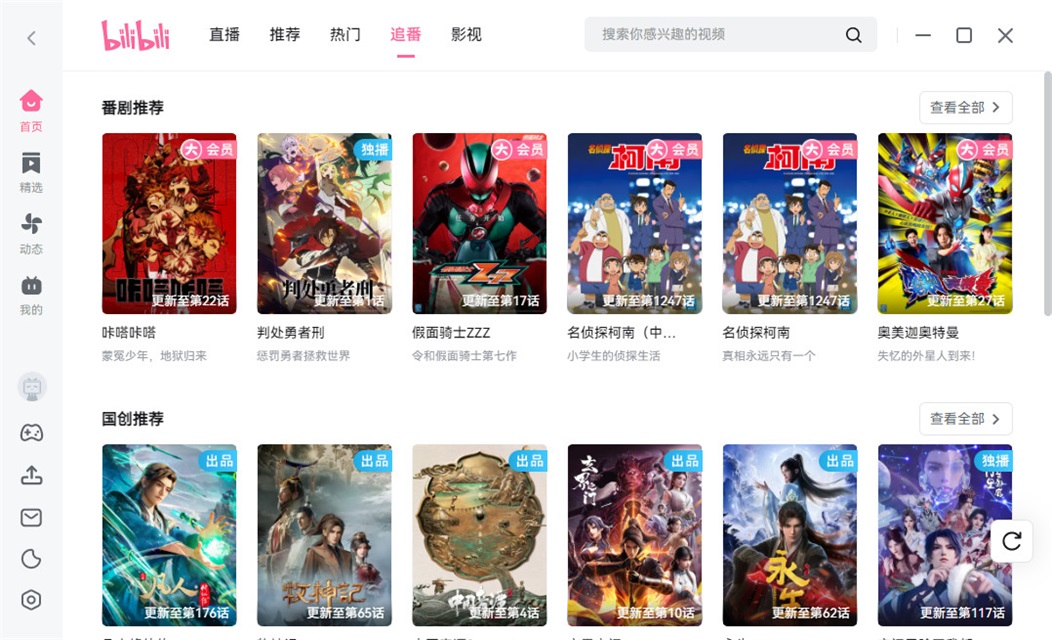This screenshot has width=1052, height=640.
Task: Open the 热门 tab
Action: click(345, 34)
